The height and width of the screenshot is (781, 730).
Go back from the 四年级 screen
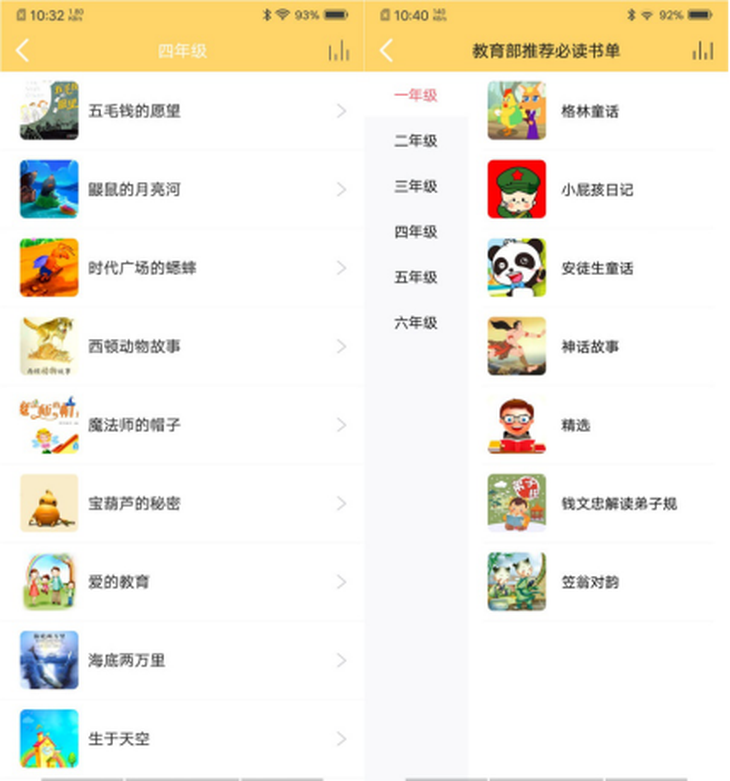tap(23, 51)
